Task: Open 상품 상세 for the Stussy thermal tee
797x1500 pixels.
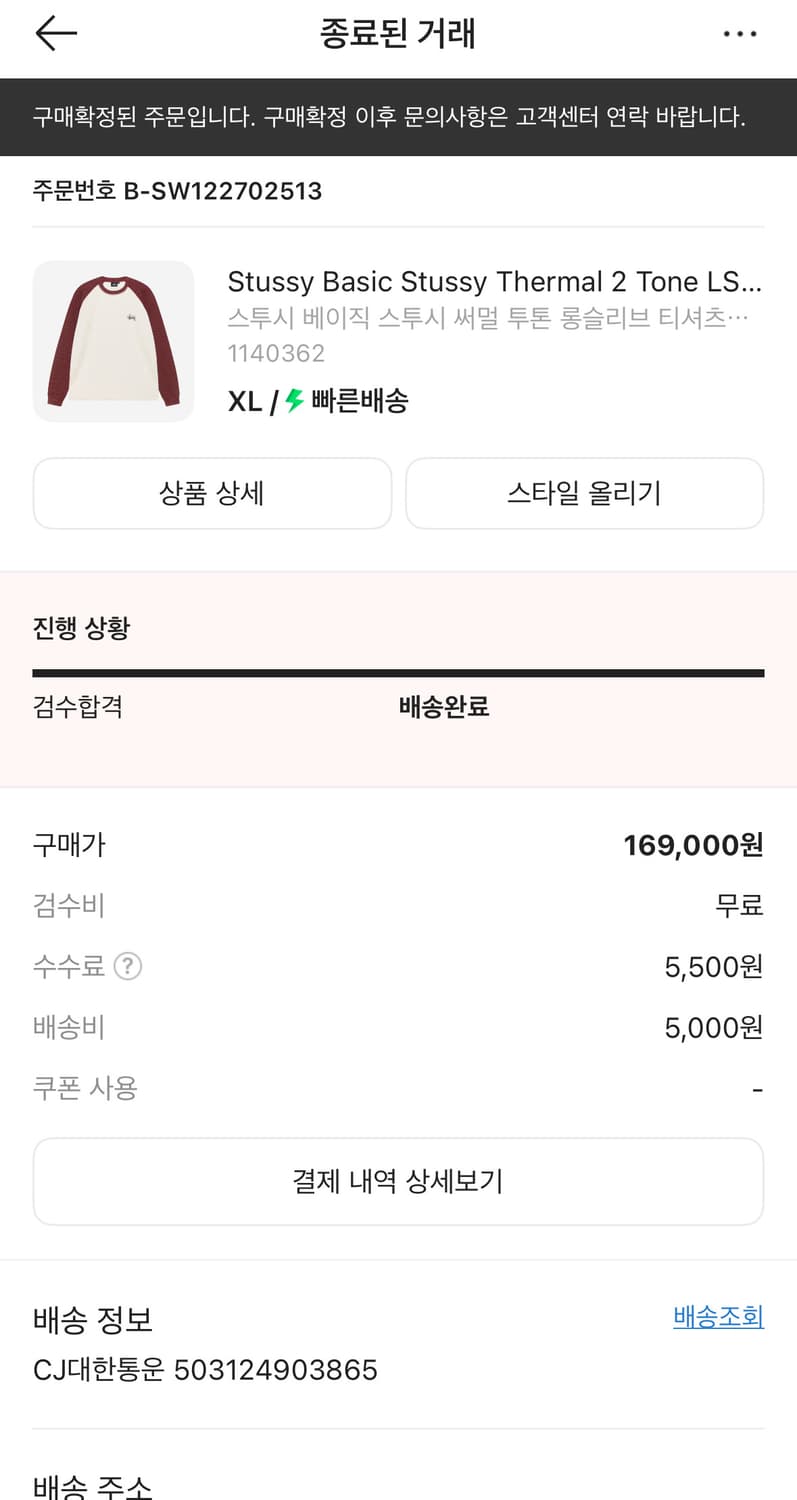Action: [212, 493]
